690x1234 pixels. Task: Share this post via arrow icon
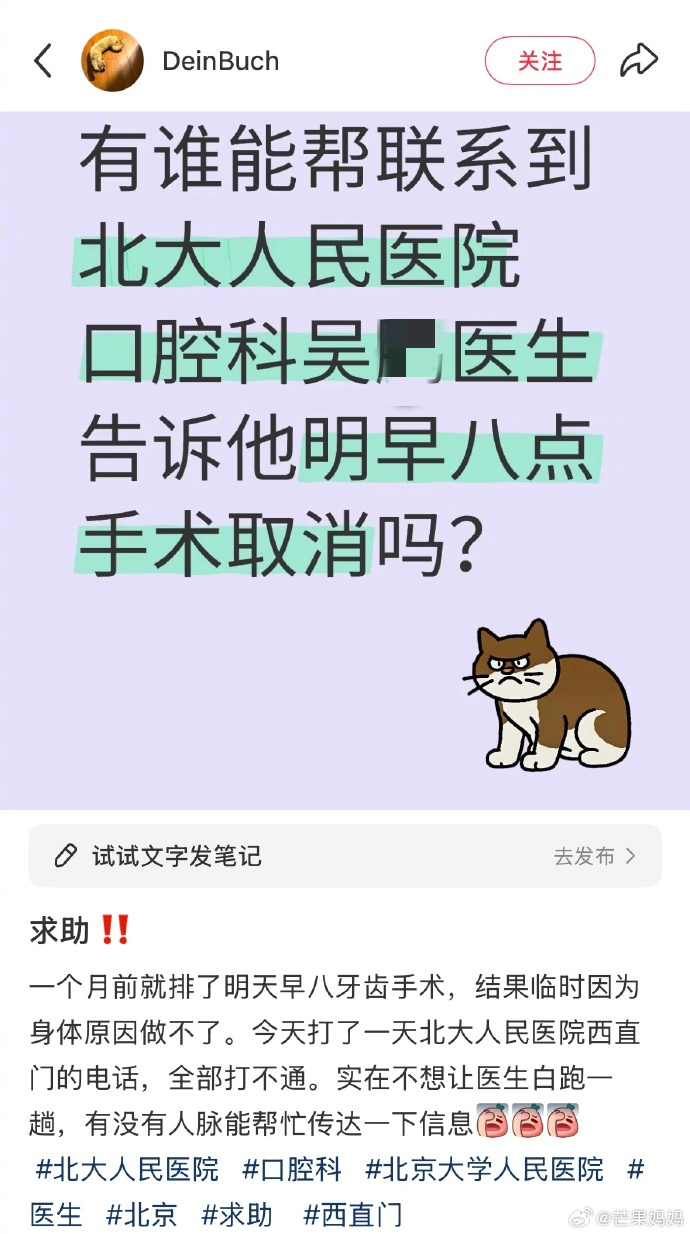tap(638, 61)
